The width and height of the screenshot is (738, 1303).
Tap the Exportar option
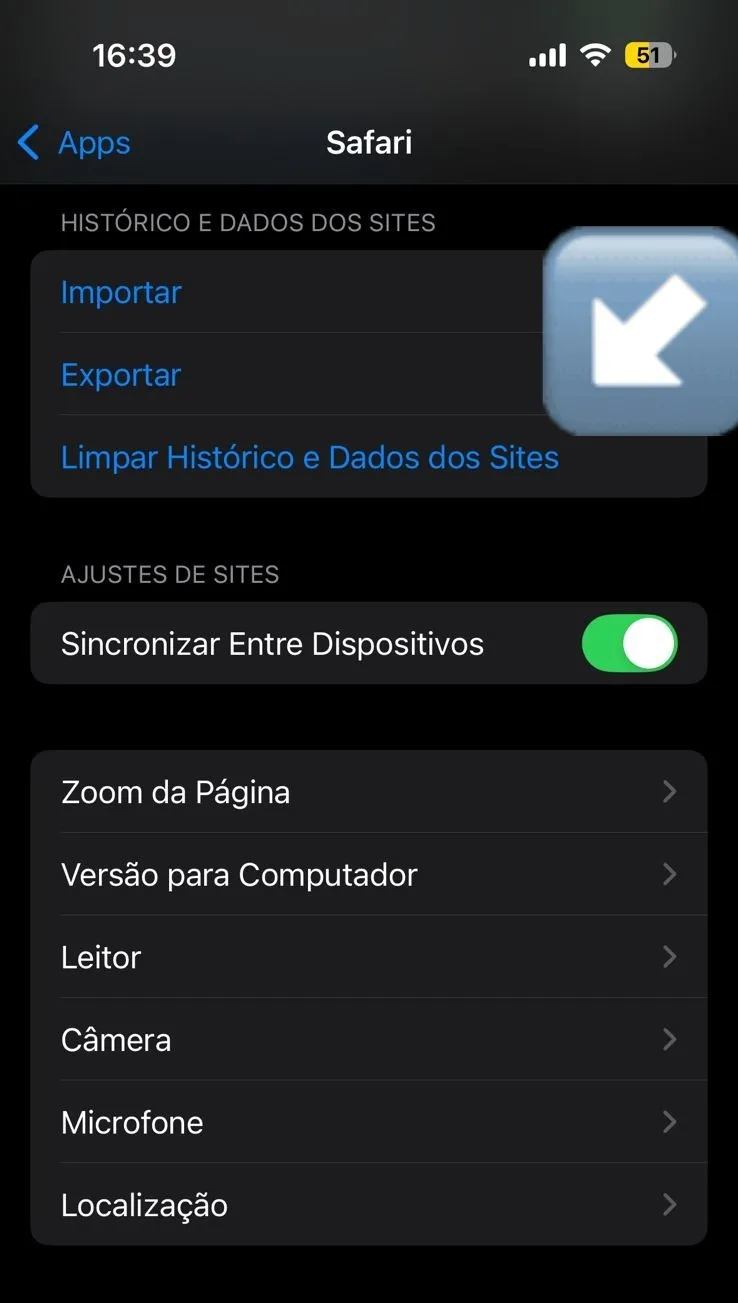[x=121, y=375]
